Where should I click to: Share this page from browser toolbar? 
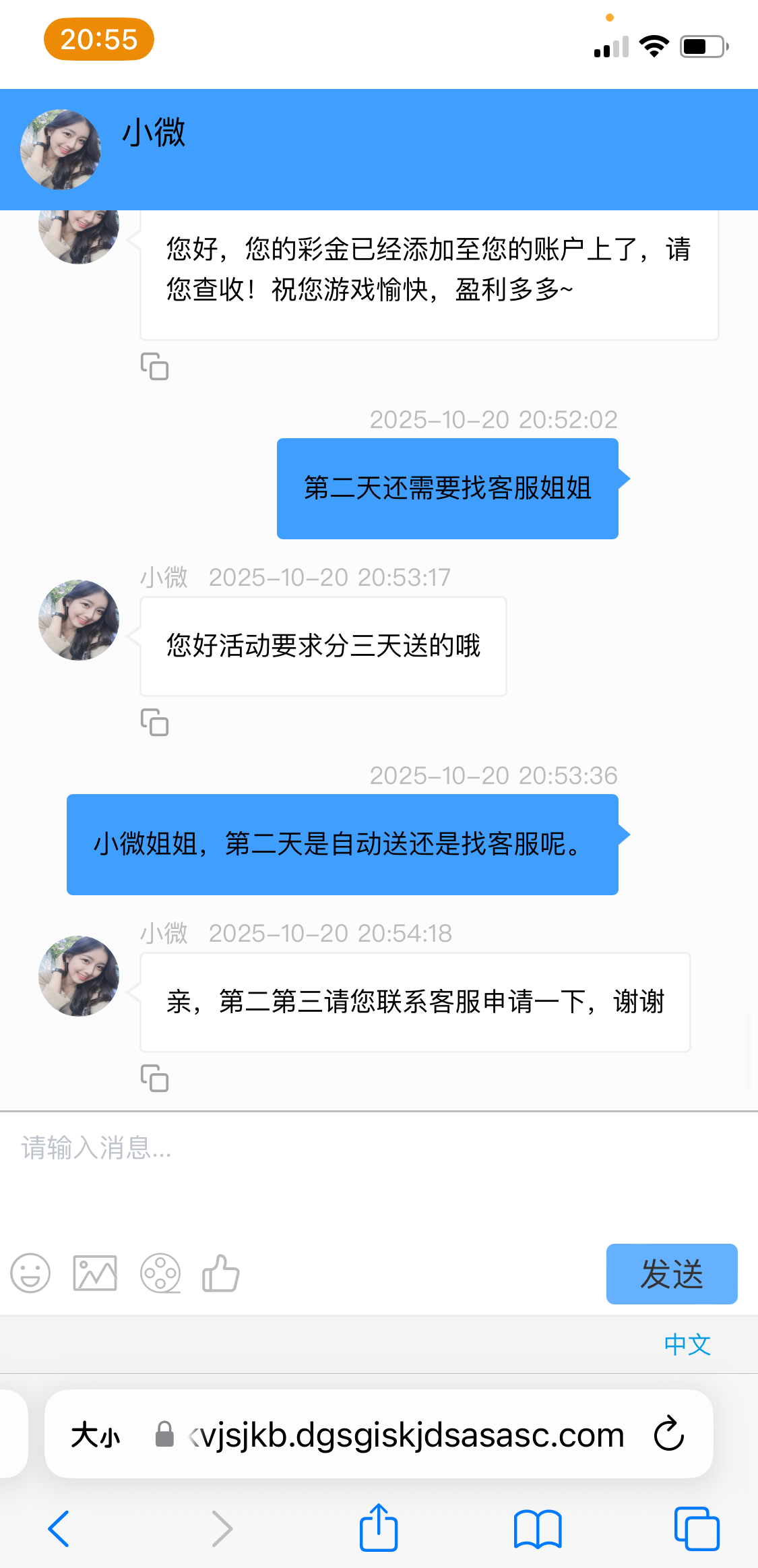pos(379,1528)
